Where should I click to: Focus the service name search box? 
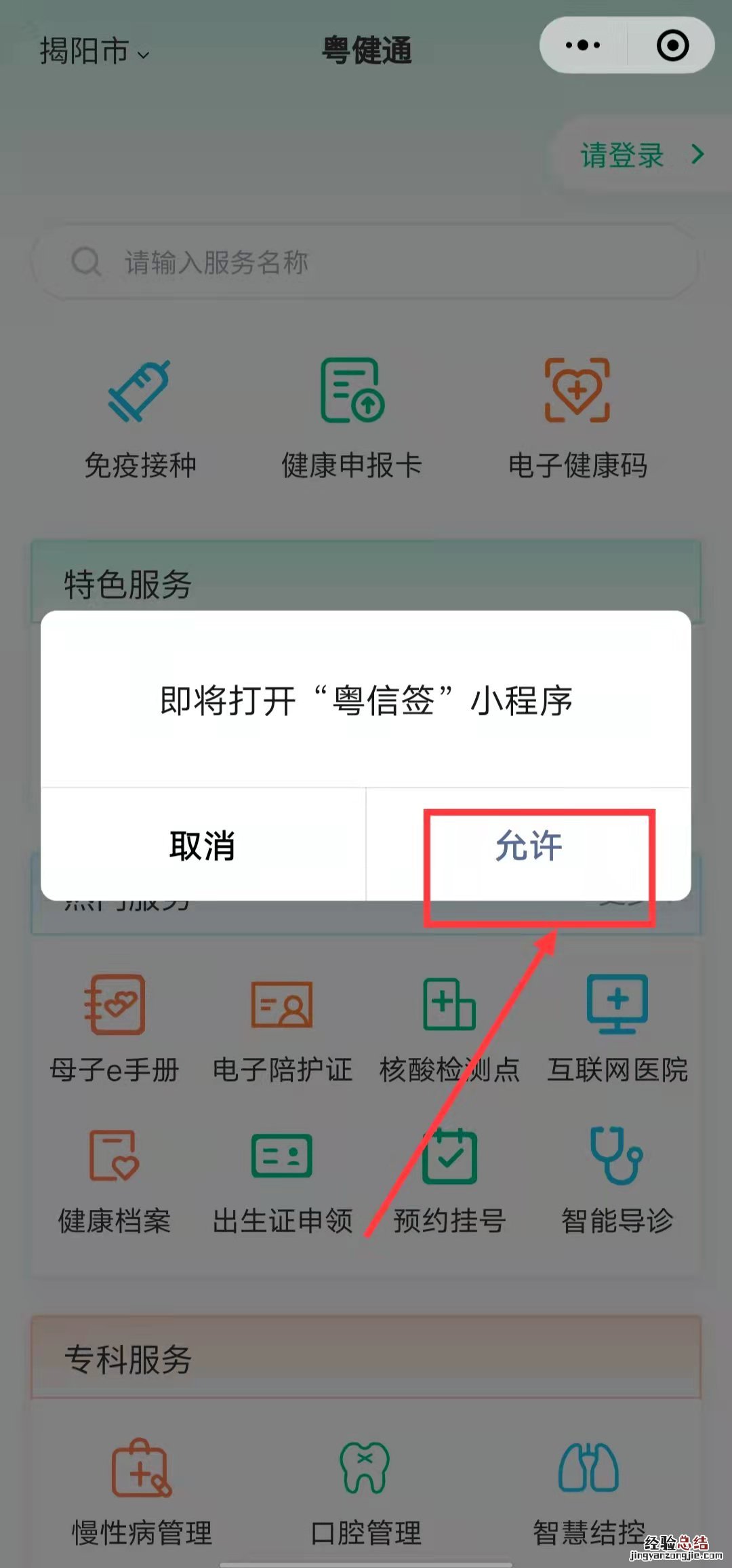pyautogui.click(x=366, y=262)
